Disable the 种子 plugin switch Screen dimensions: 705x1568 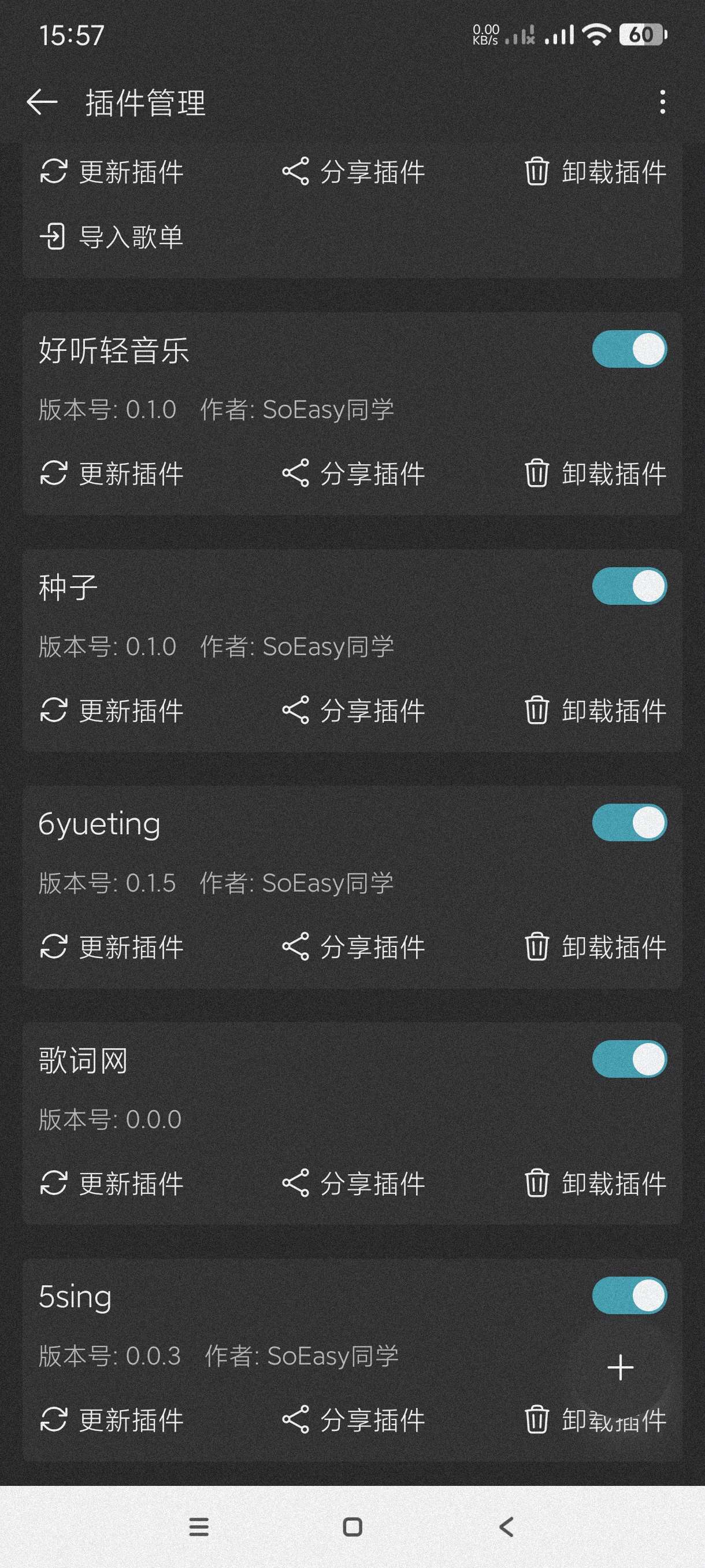(x=629, y=586)
